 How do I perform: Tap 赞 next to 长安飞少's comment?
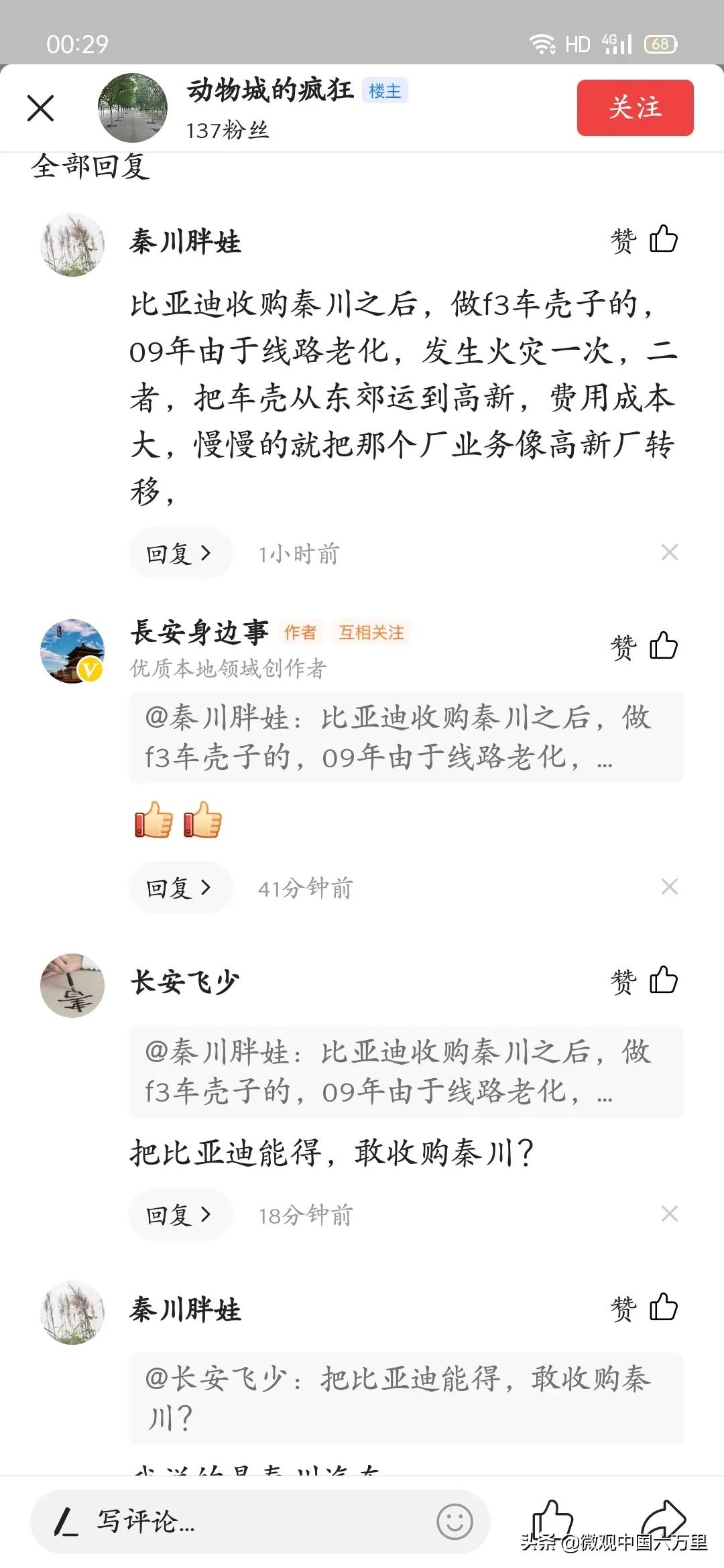point(624,981)
